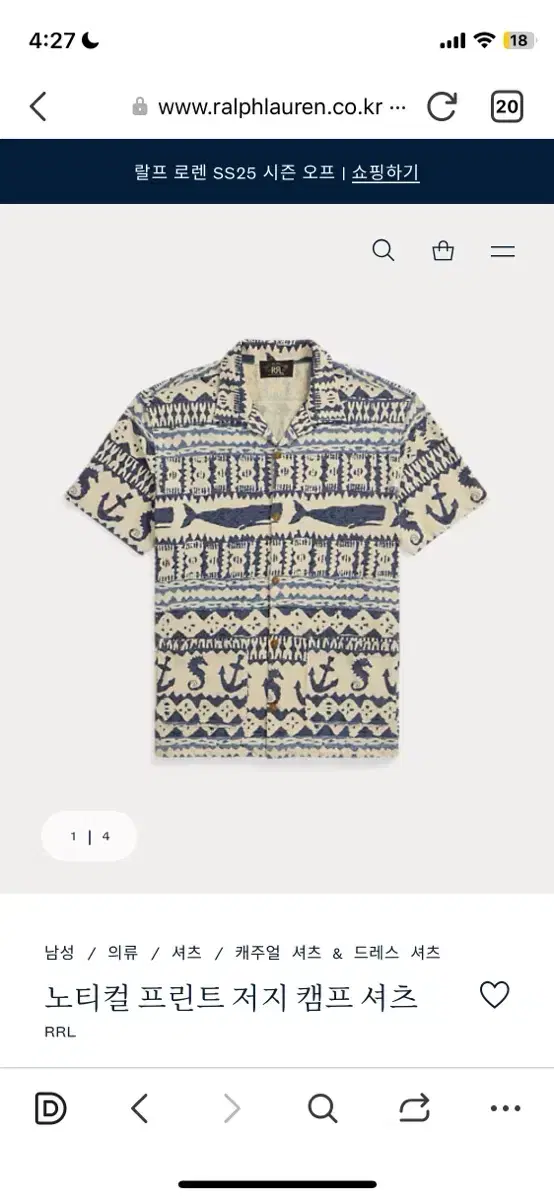The image size is (554, 1200).
Task: Go back using the top arrow
Action: click(38, 106)
